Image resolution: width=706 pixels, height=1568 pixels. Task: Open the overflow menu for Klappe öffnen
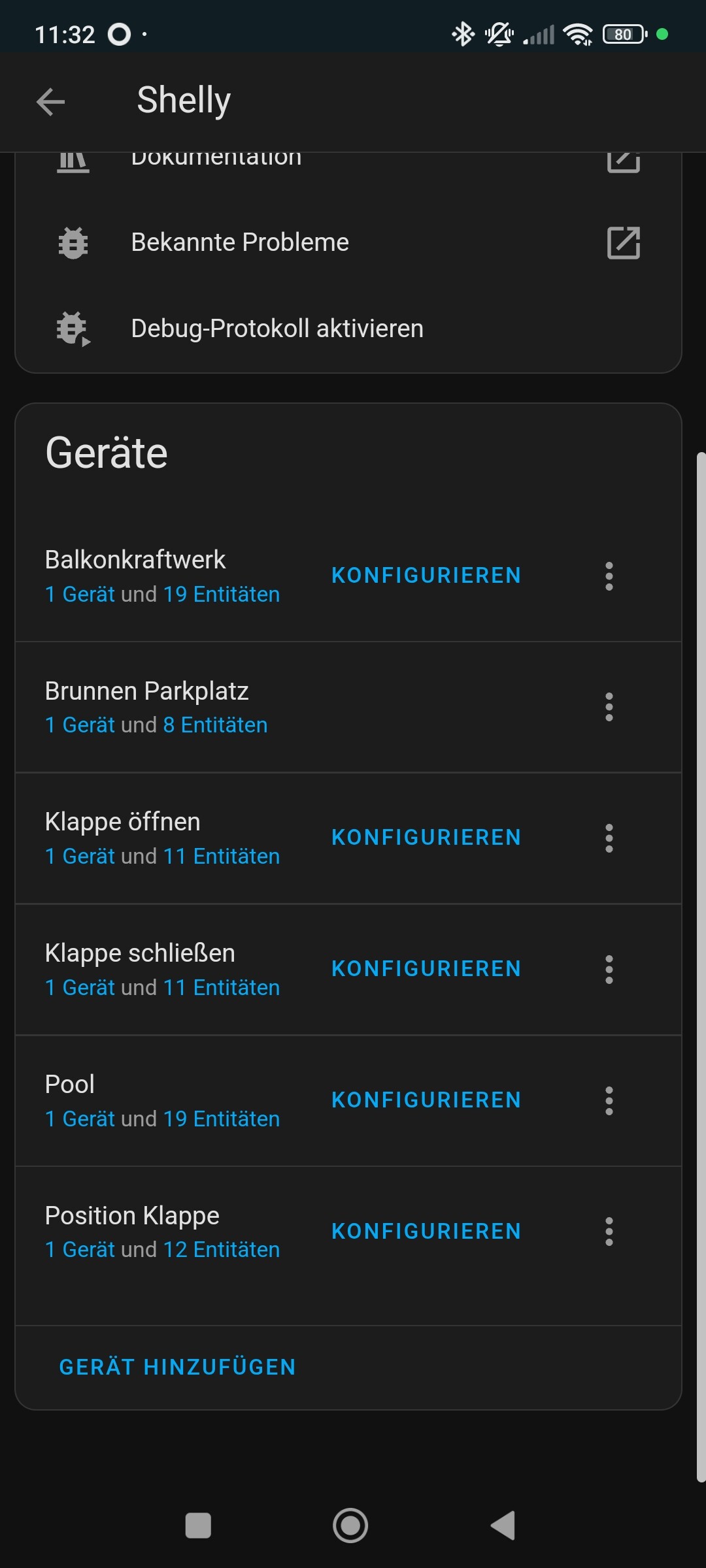tap(609, 838)
